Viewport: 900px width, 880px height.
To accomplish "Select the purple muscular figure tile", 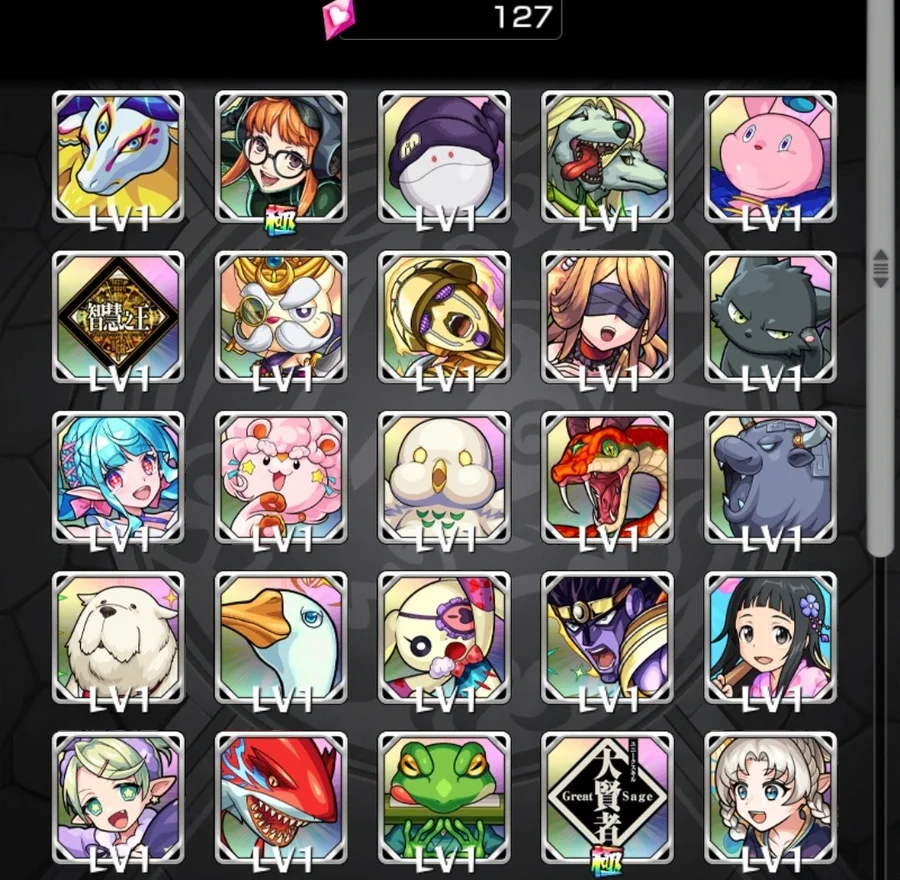I will 607,638.
